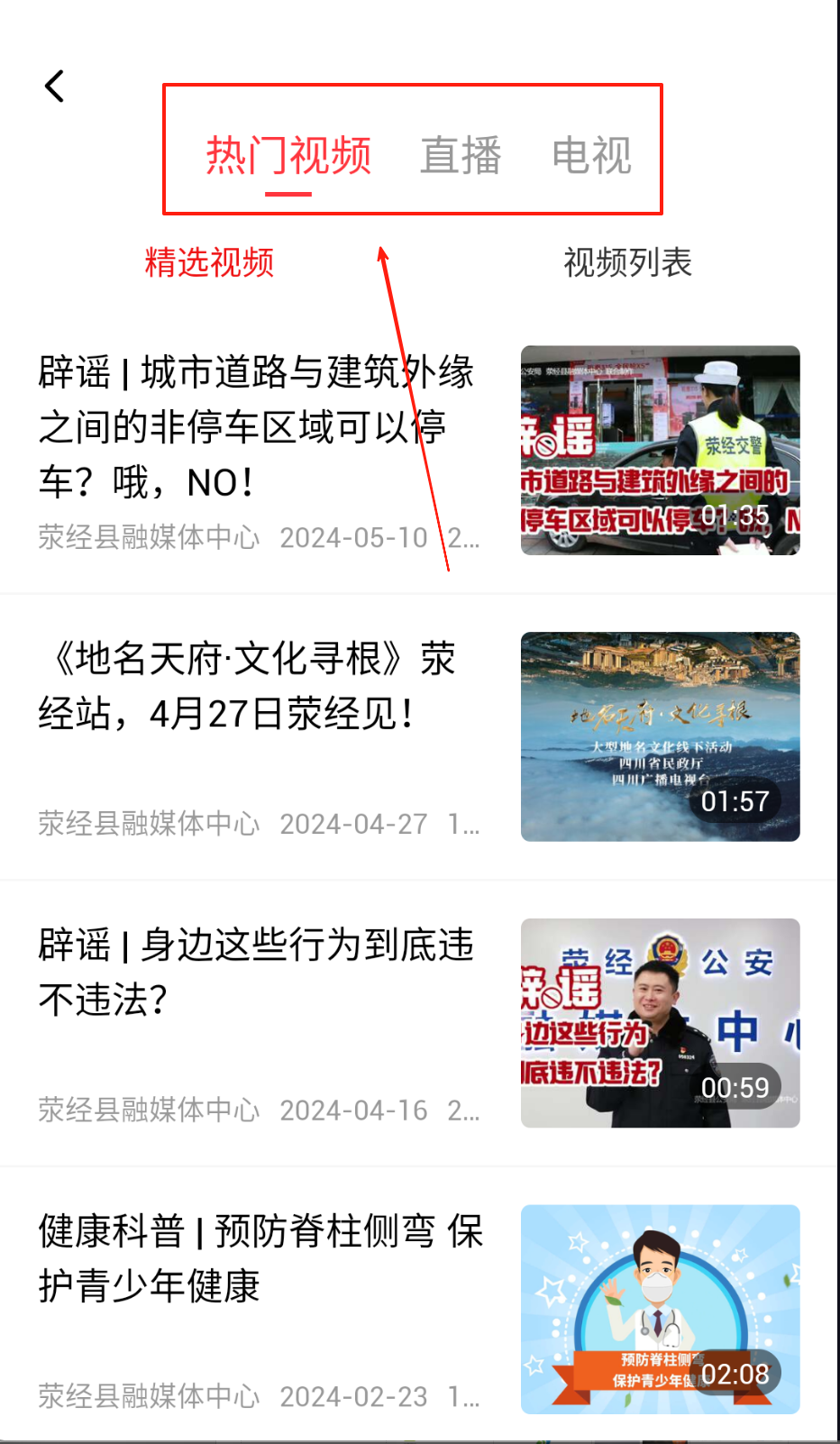Open the 城市道路与建筑外缘 video article

pyautogui.click(x=257, y=427)
